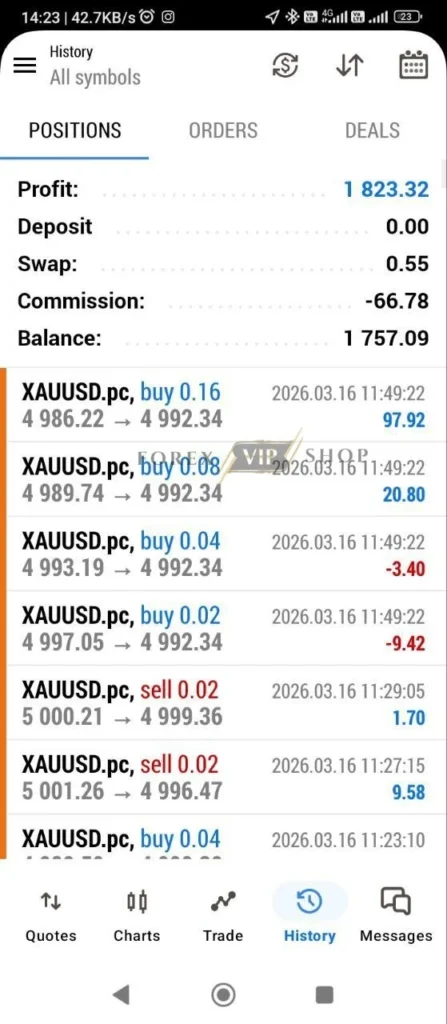
Task: Open the hamburger drawer menu
Action: [x=25, y=65]
